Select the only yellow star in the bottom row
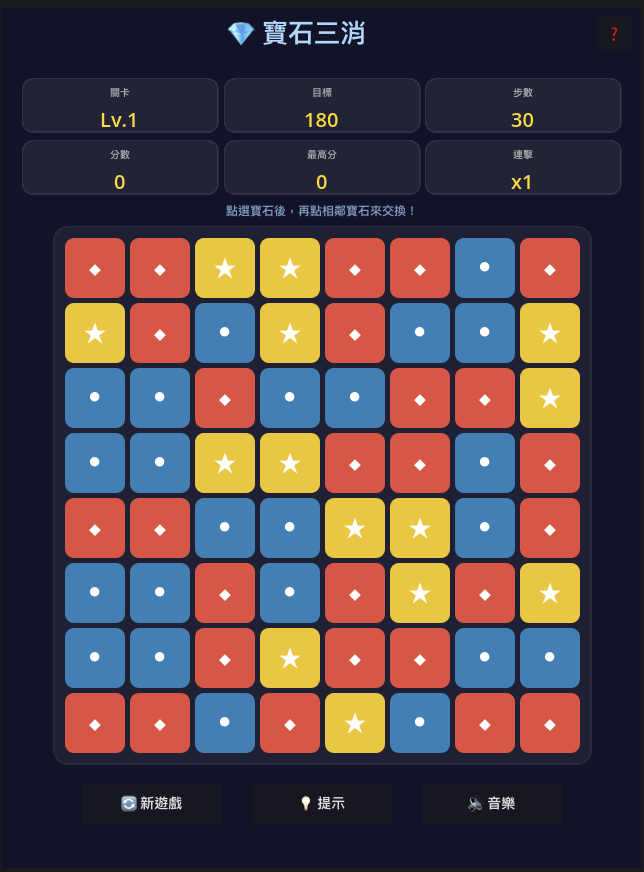The height and width of the screenshot is (872, 644). 355,723
